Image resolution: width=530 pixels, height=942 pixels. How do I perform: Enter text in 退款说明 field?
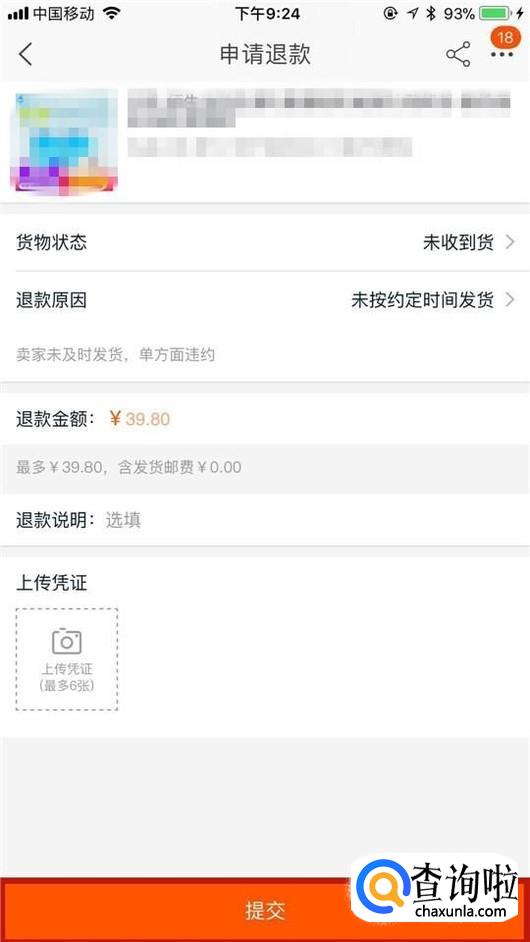coord(265,520)
